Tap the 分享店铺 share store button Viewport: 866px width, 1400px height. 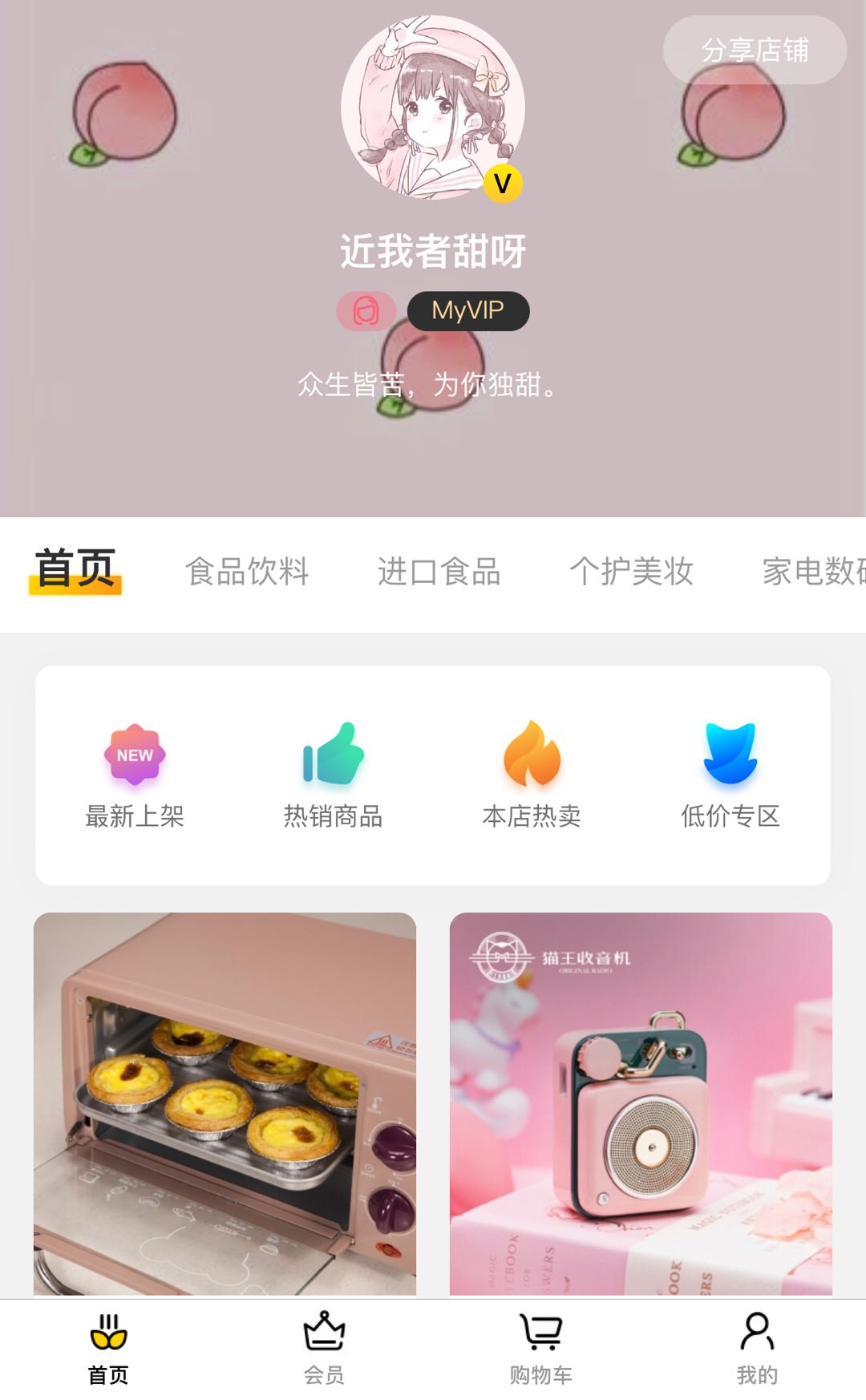(x=754, y=50)
